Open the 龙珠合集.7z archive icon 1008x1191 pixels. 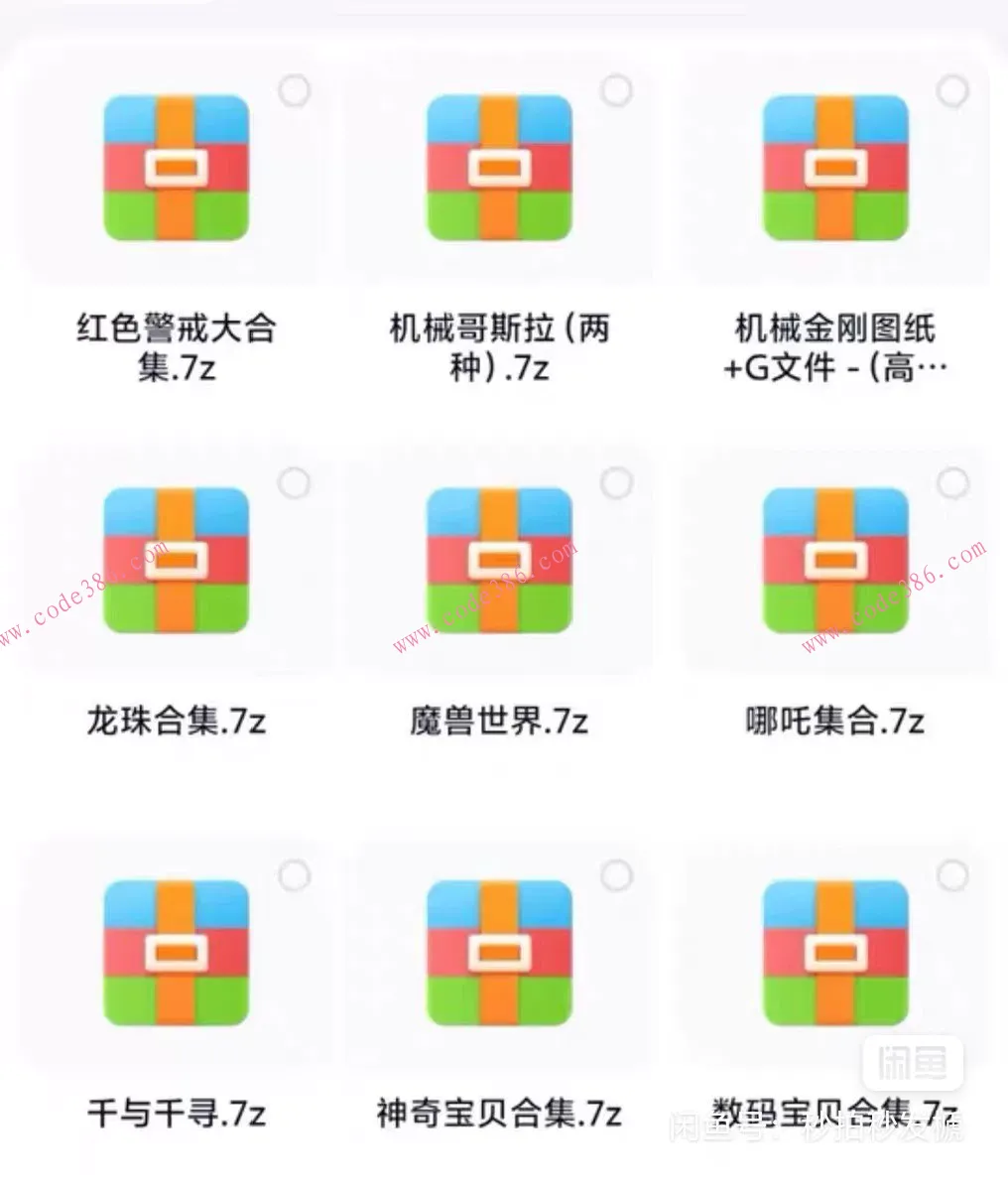pyautogui.click(x=175, y=559)
